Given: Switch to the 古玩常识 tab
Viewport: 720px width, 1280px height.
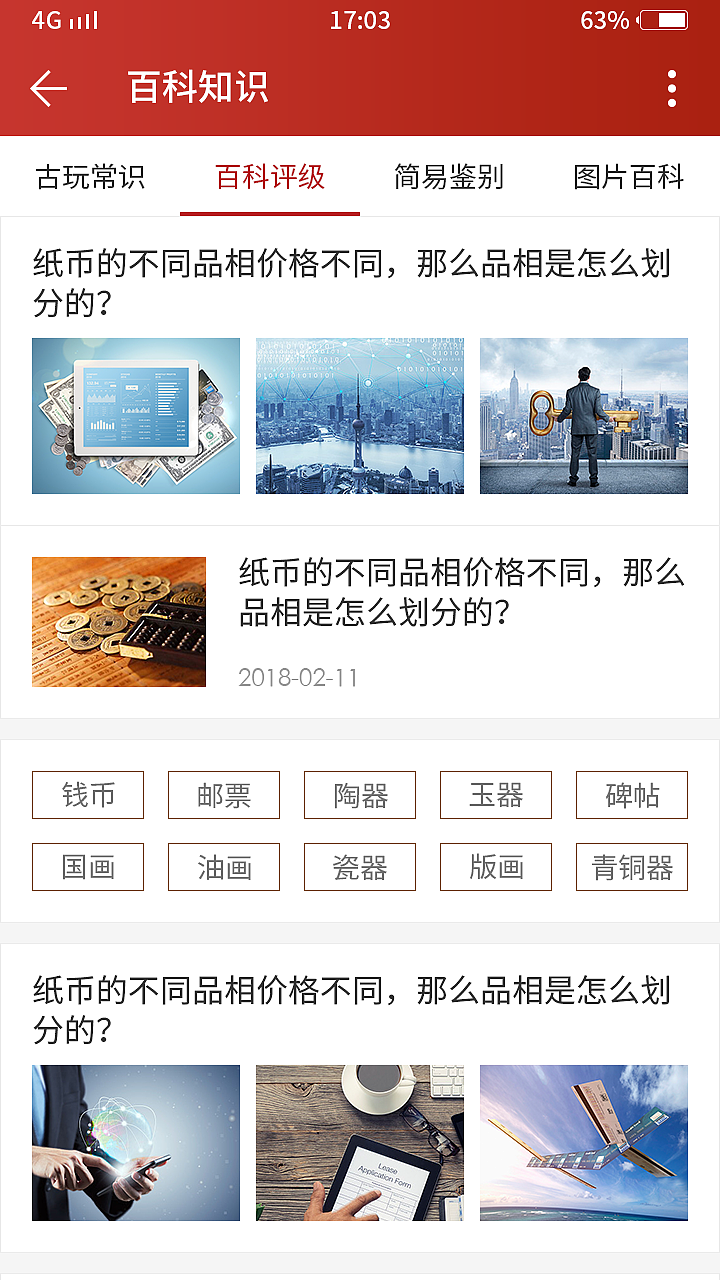Looking at the screenshot, I should click(88, 176).
